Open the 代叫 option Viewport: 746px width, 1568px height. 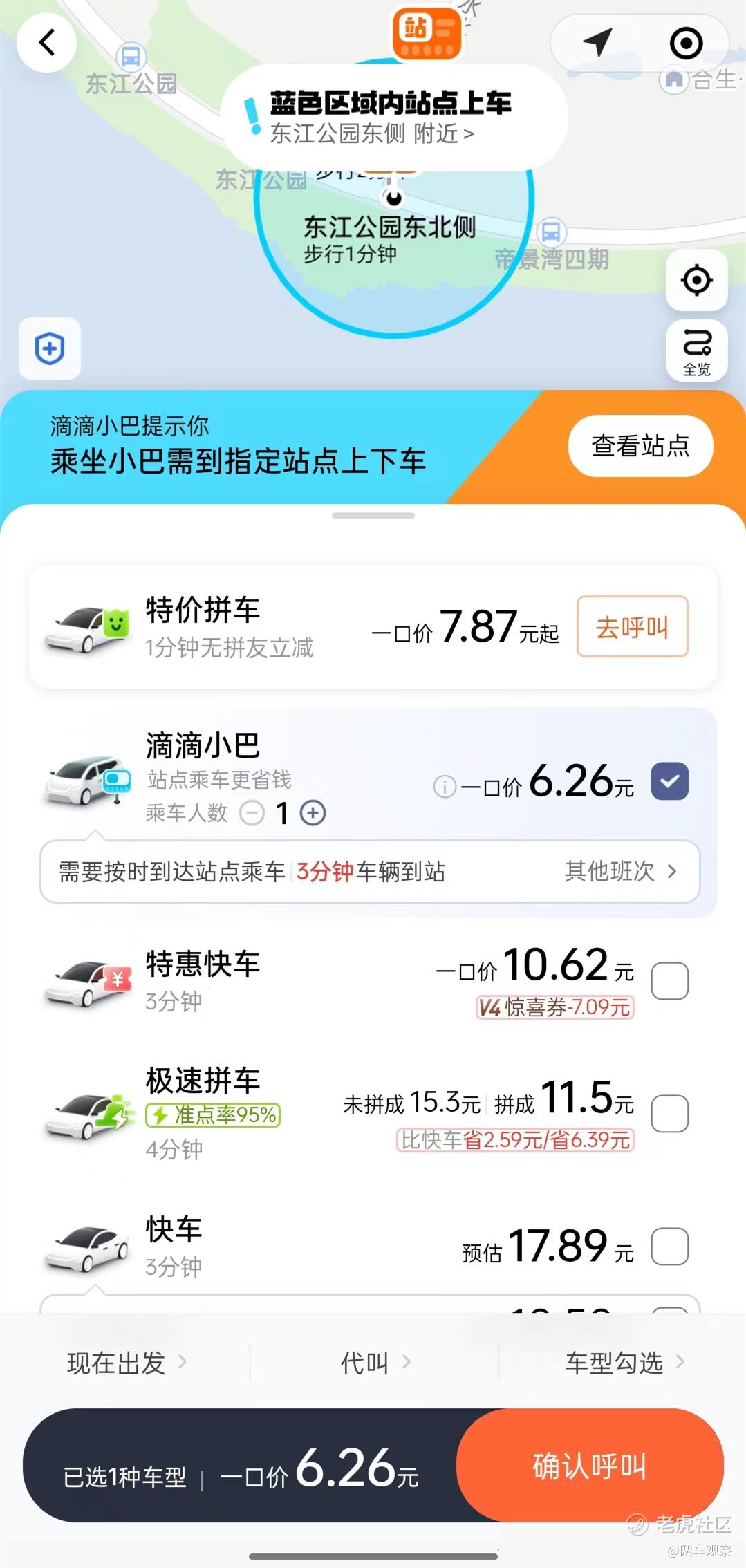374,1362
